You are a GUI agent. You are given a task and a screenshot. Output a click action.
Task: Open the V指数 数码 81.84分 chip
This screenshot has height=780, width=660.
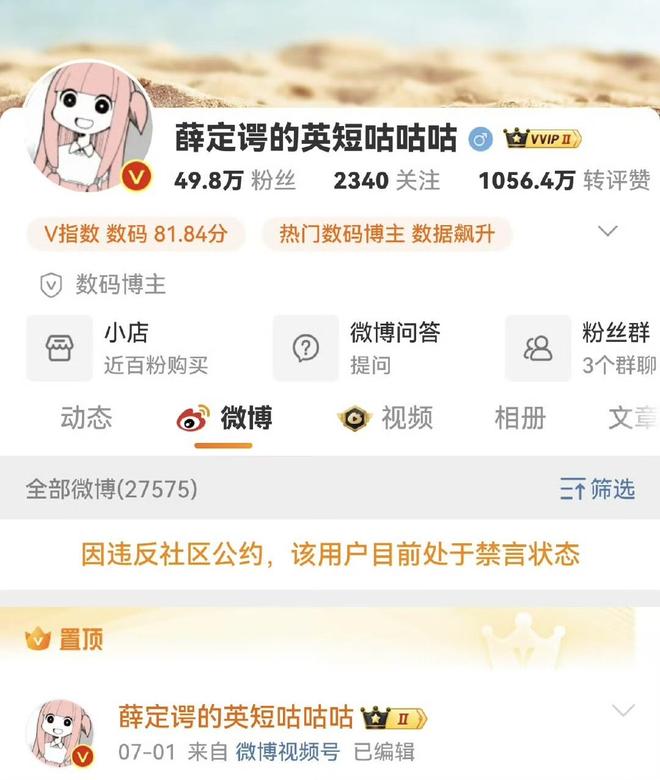(x=136, y=234)
